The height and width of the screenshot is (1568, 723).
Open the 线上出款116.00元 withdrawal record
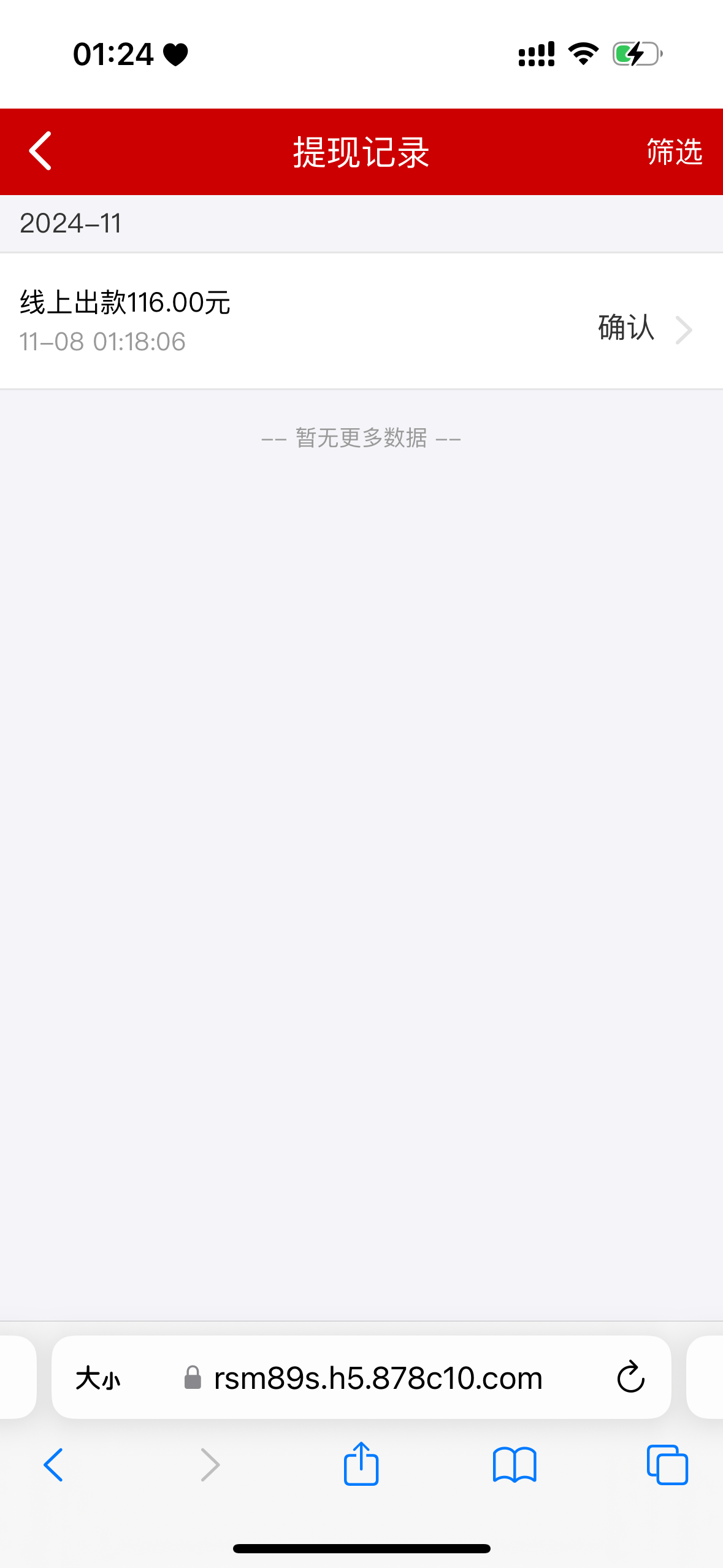point(361,321)
